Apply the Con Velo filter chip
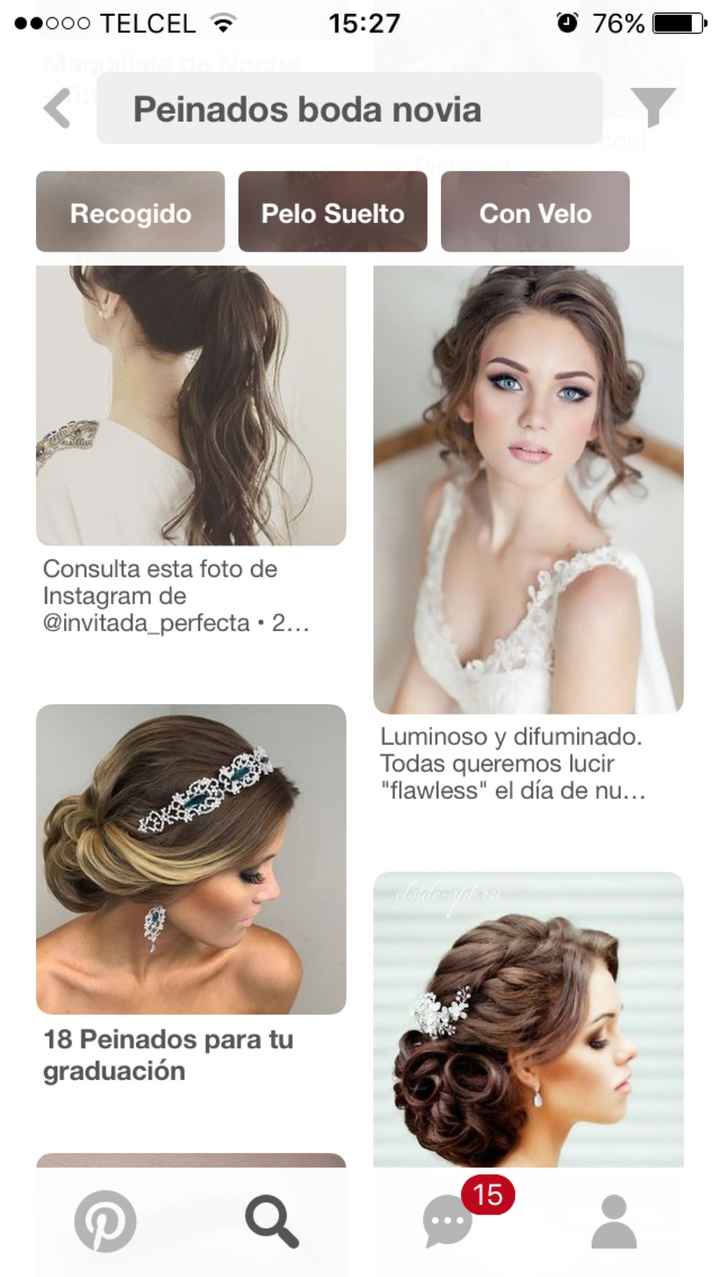720x1277 pixels. coord(535,212)
